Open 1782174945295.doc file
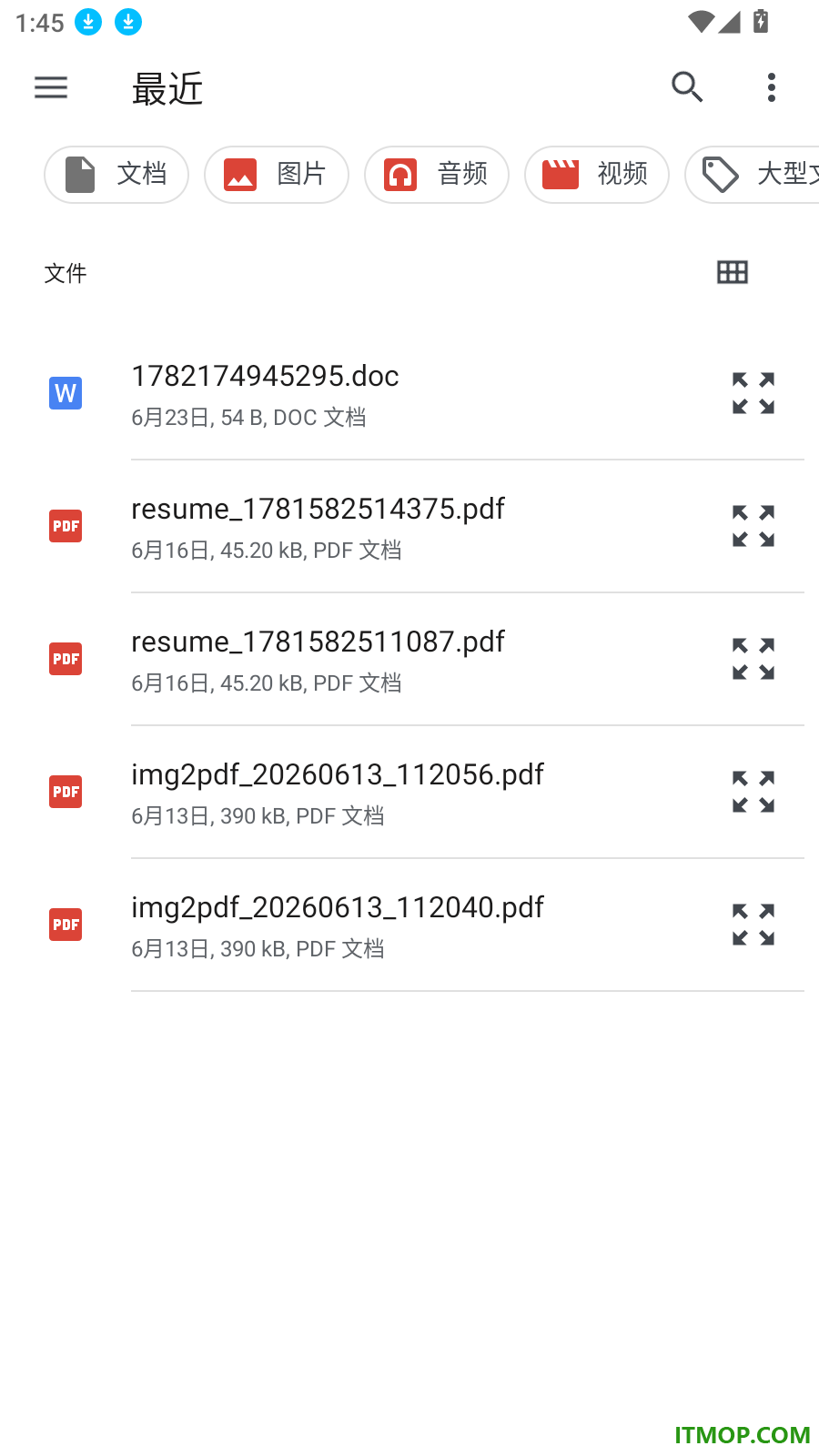 point(409,394)
